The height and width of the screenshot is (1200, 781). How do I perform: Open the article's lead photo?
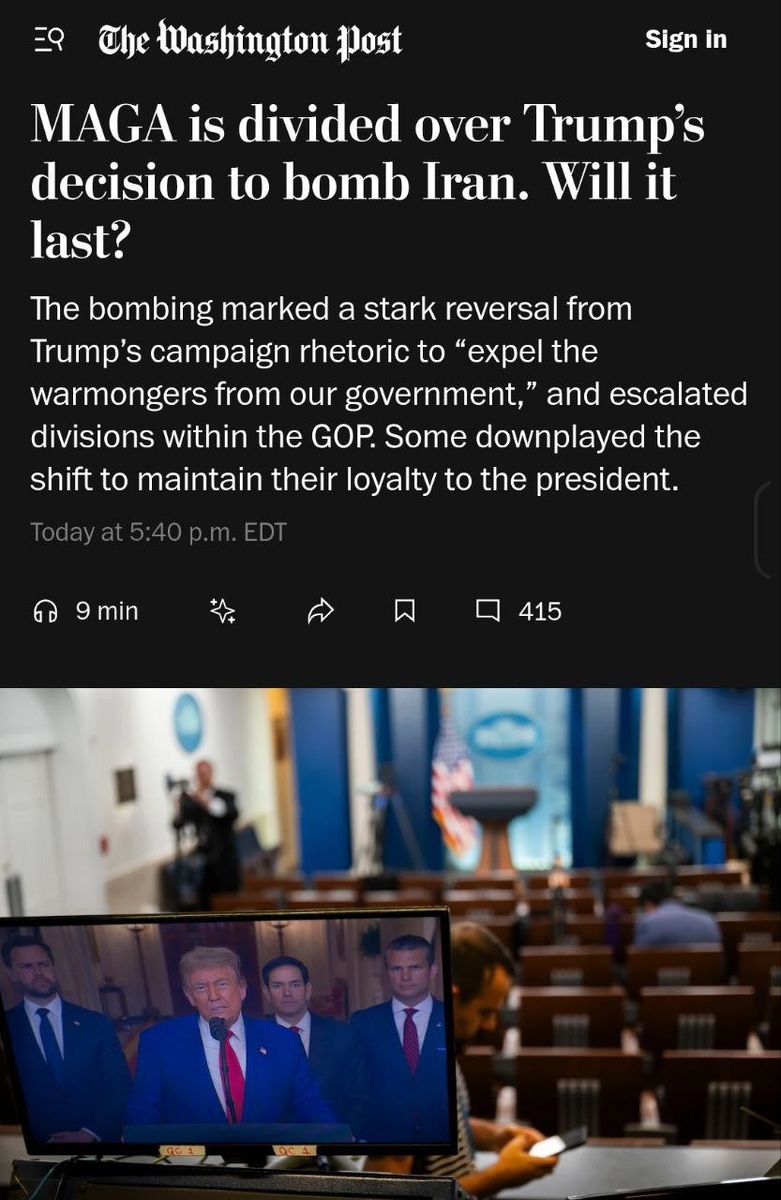click(390, 940)
